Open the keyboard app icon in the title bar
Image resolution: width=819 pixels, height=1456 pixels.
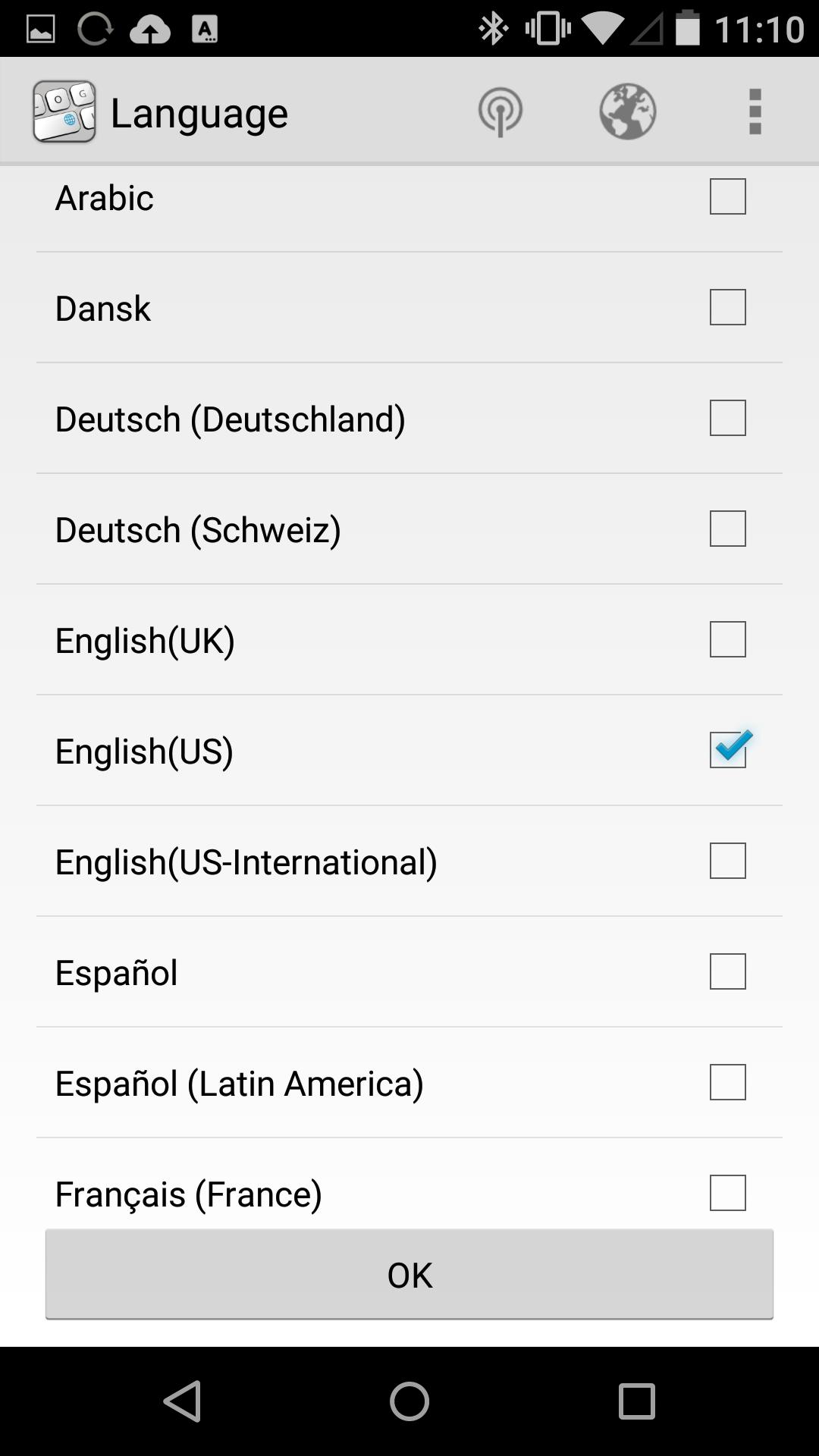click(x=64, y=112)
